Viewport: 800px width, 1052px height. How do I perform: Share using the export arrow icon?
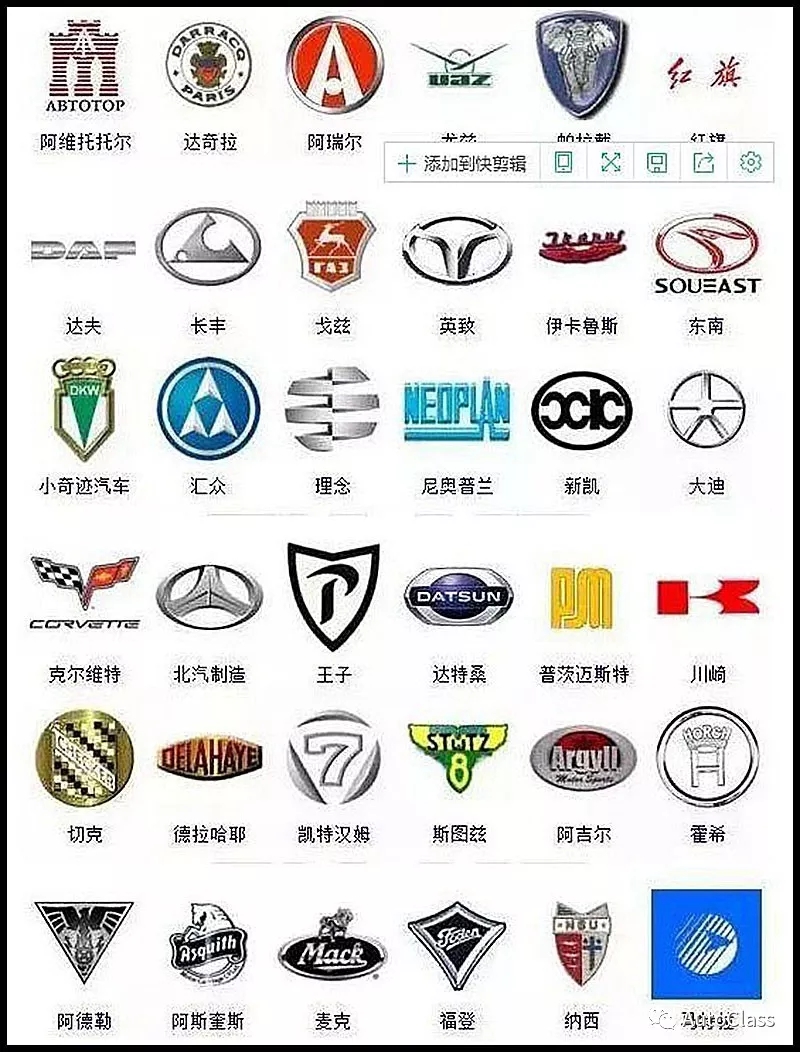(702, 162)
